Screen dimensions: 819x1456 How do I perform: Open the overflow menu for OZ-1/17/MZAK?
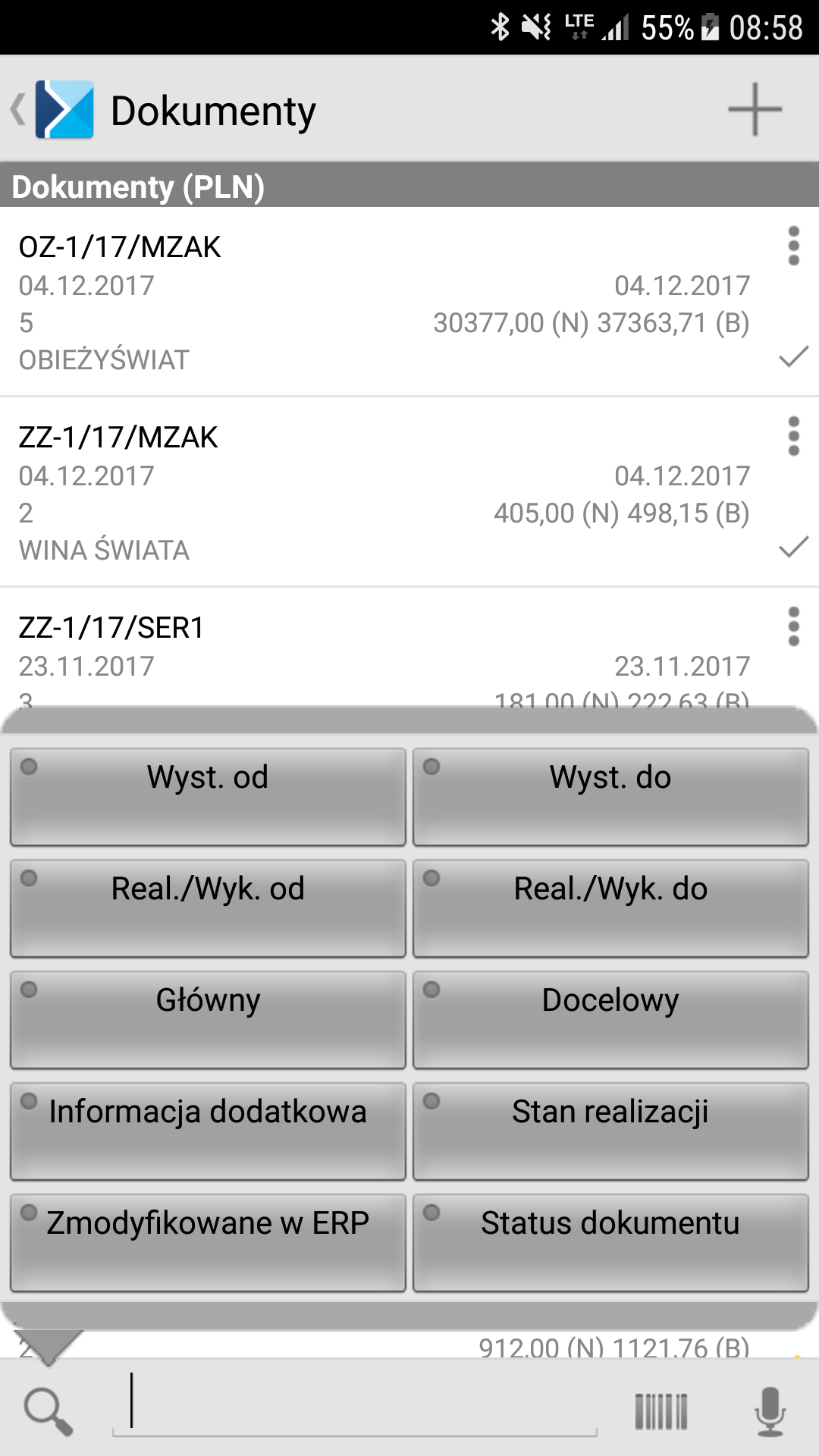pos(793,246)
